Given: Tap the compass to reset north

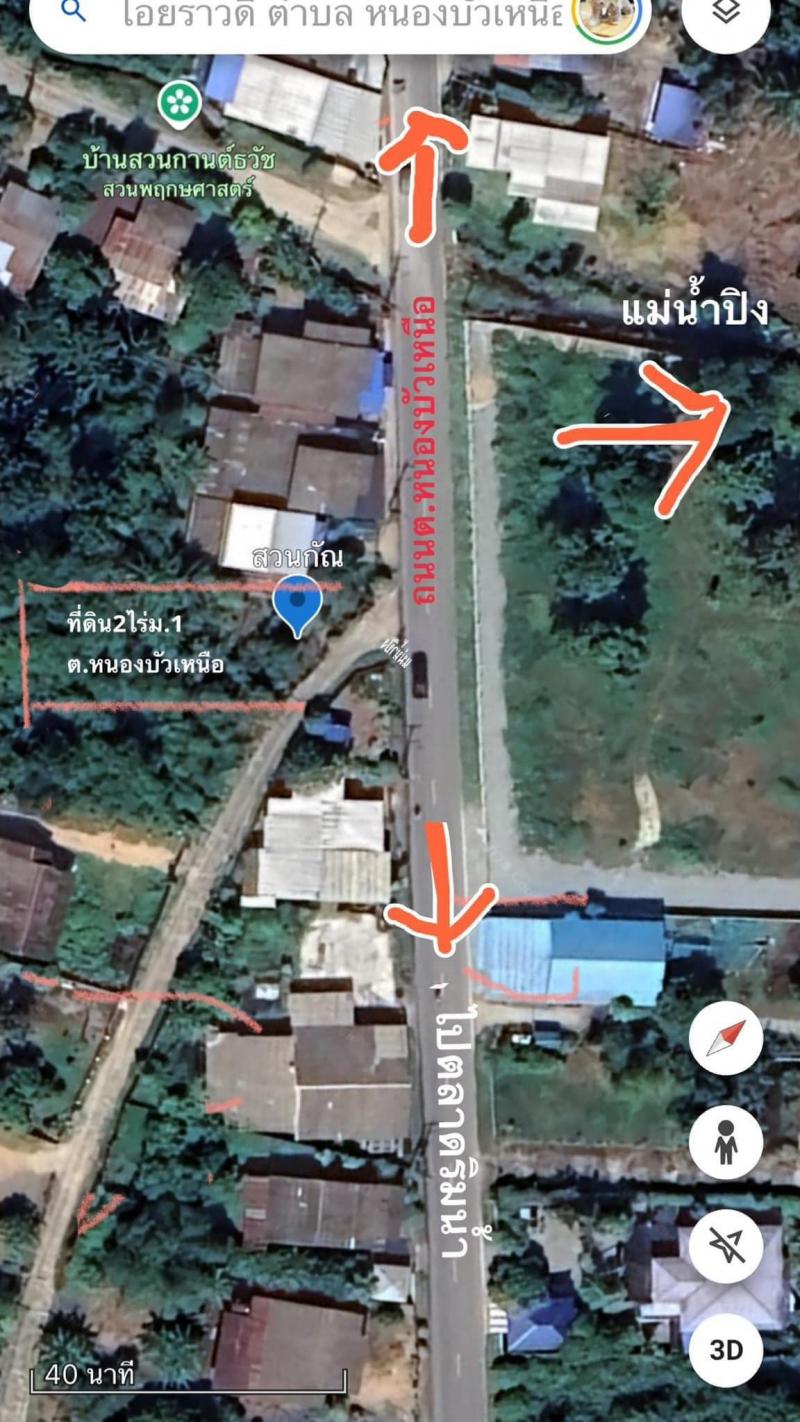Looking at the screenshot, I should (726, 1038).
